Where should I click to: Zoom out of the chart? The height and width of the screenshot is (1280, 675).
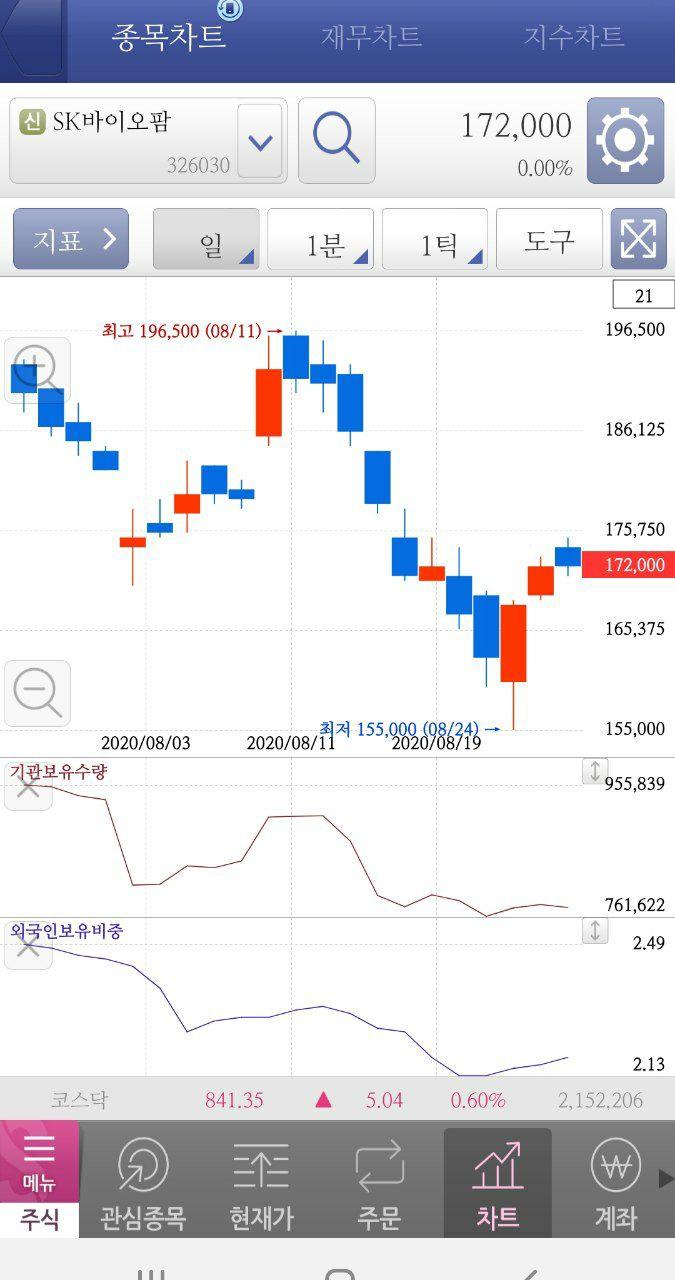click(38, 693)
